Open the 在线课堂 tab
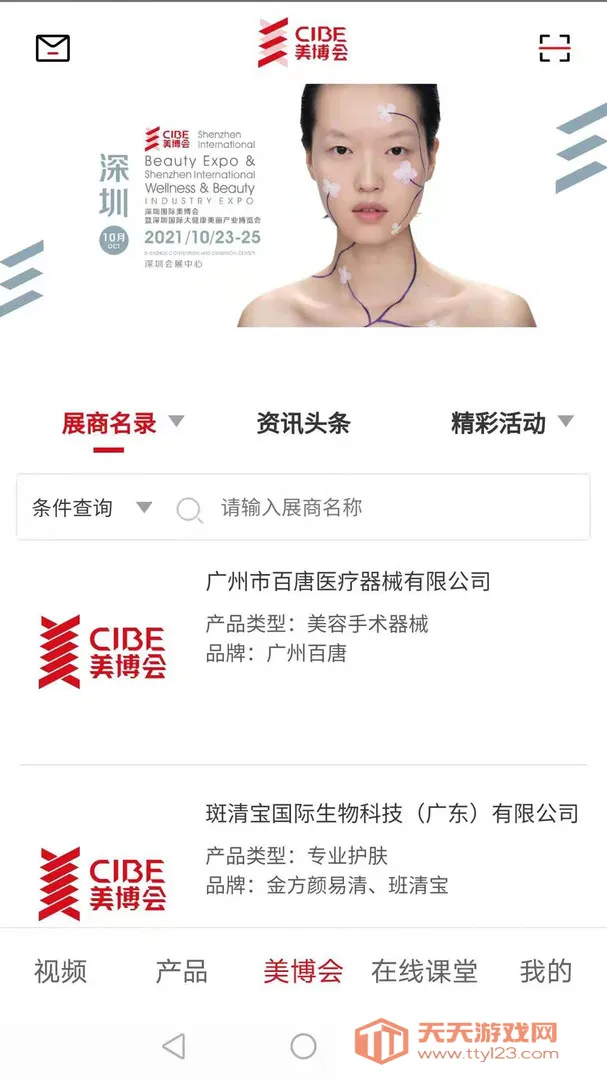Viewport: 607px width, 1080px height. click(x=424, y=970)
